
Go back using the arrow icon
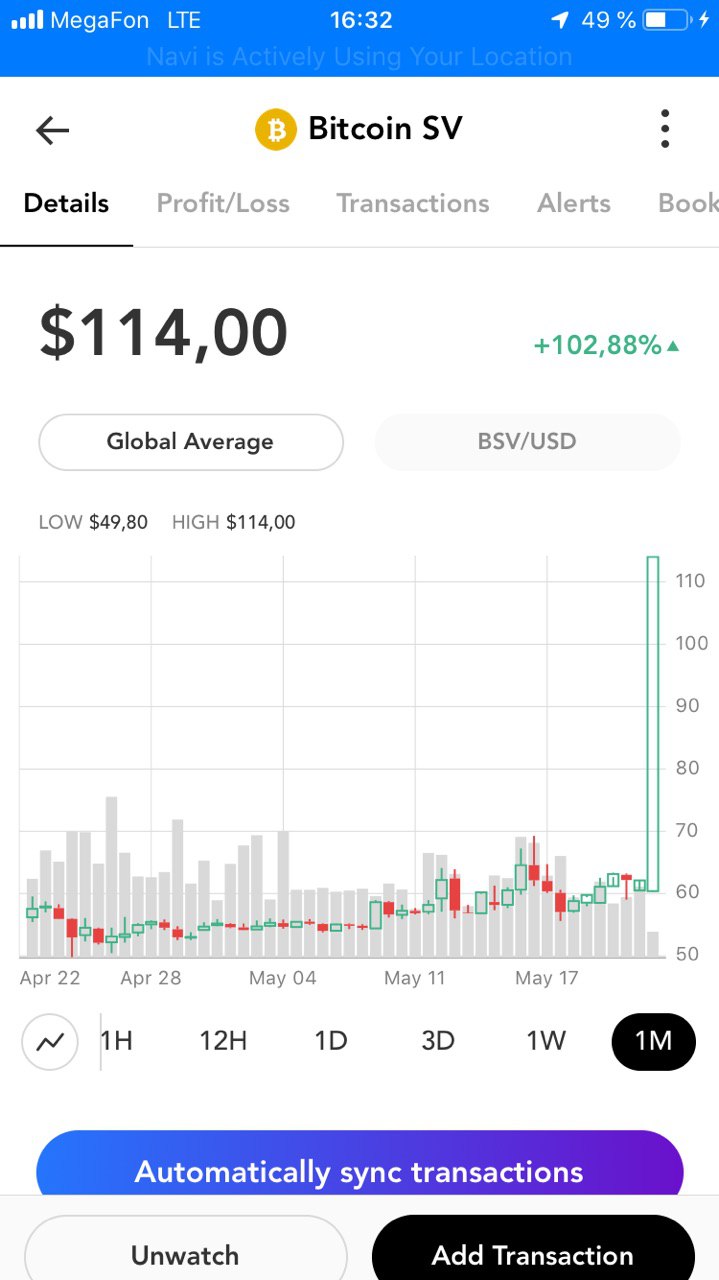pyautogui.click(x=52, y=130)
